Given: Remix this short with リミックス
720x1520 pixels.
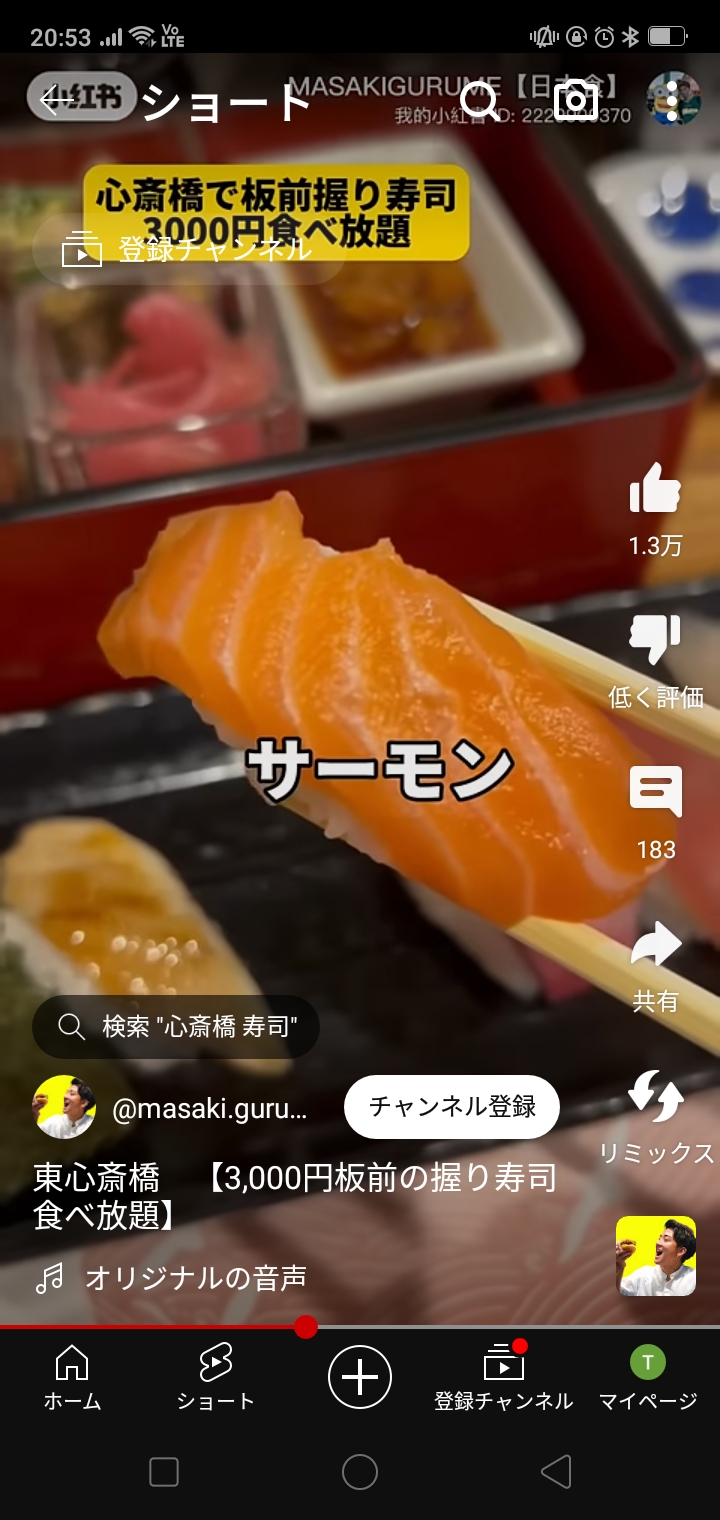Looking at the screenshot, I should pos(655,1098).
